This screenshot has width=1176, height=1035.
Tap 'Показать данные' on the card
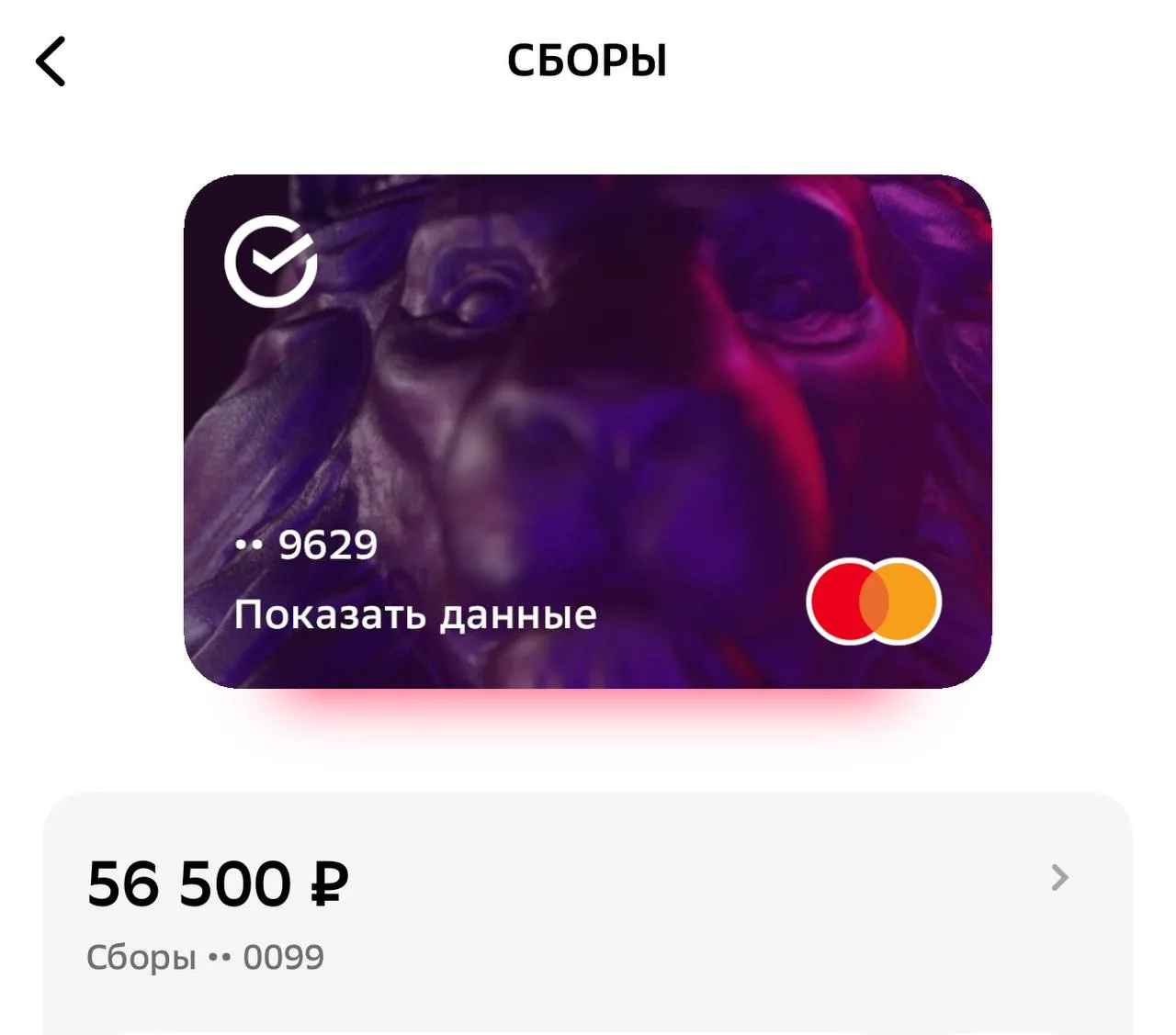coord(415,614)
